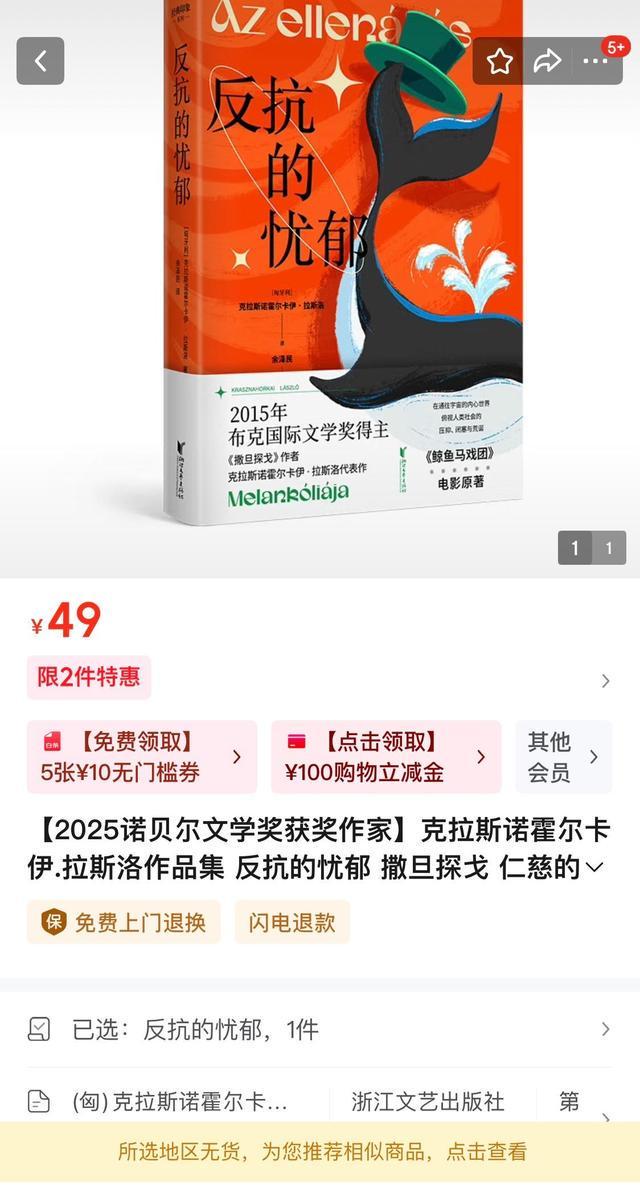Image resolution: width=640 pixels, height=1190 pixels.
Task: Open the 已选 反抗的忧郁 selection options
Action: click(x=320, y=1030)
